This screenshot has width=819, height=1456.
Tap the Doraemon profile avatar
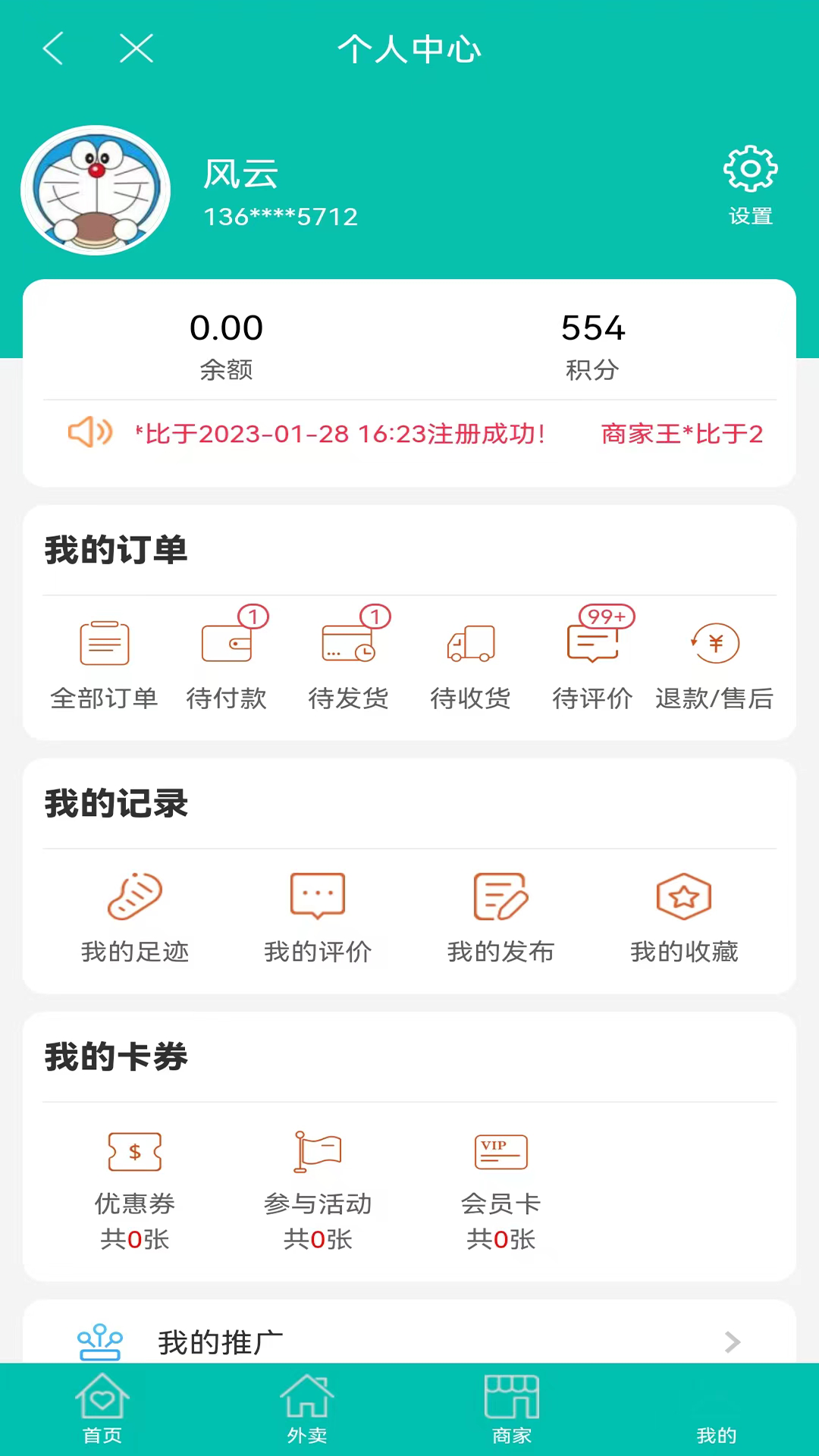[95, 190]
